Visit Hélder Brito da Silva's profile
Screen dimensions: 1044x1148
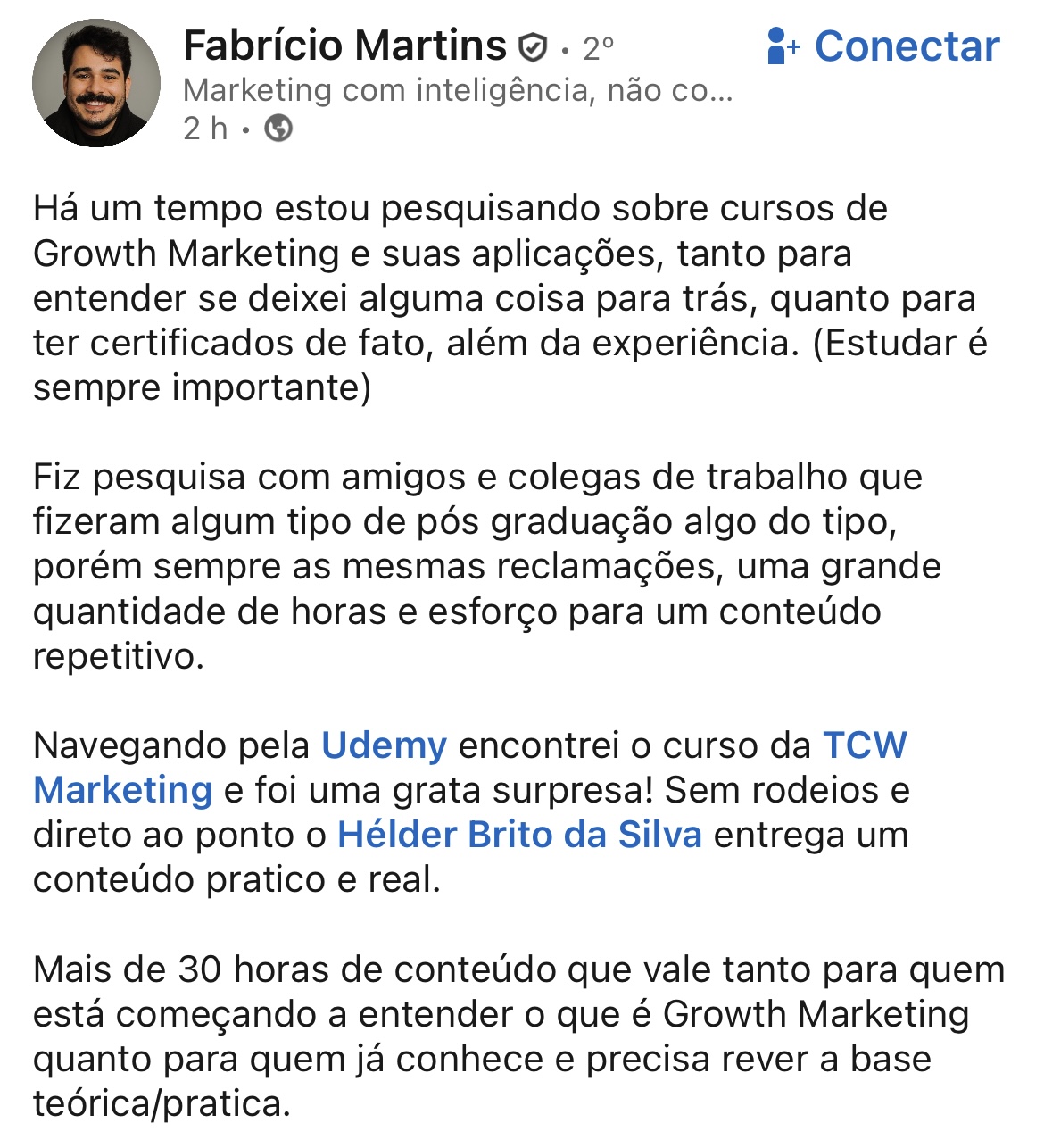tap(519, 835)
